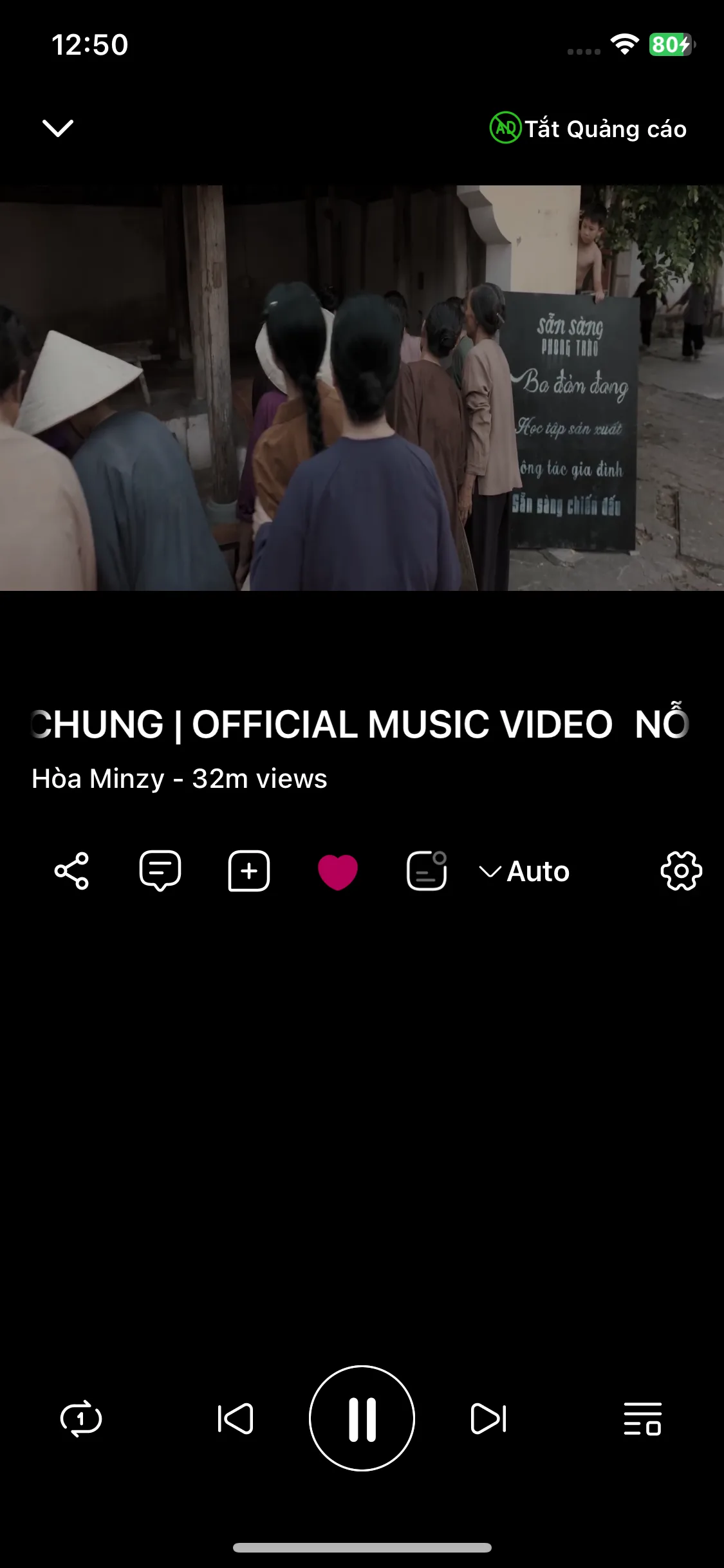Toggle the repeat-one mode

point(81,1419)
